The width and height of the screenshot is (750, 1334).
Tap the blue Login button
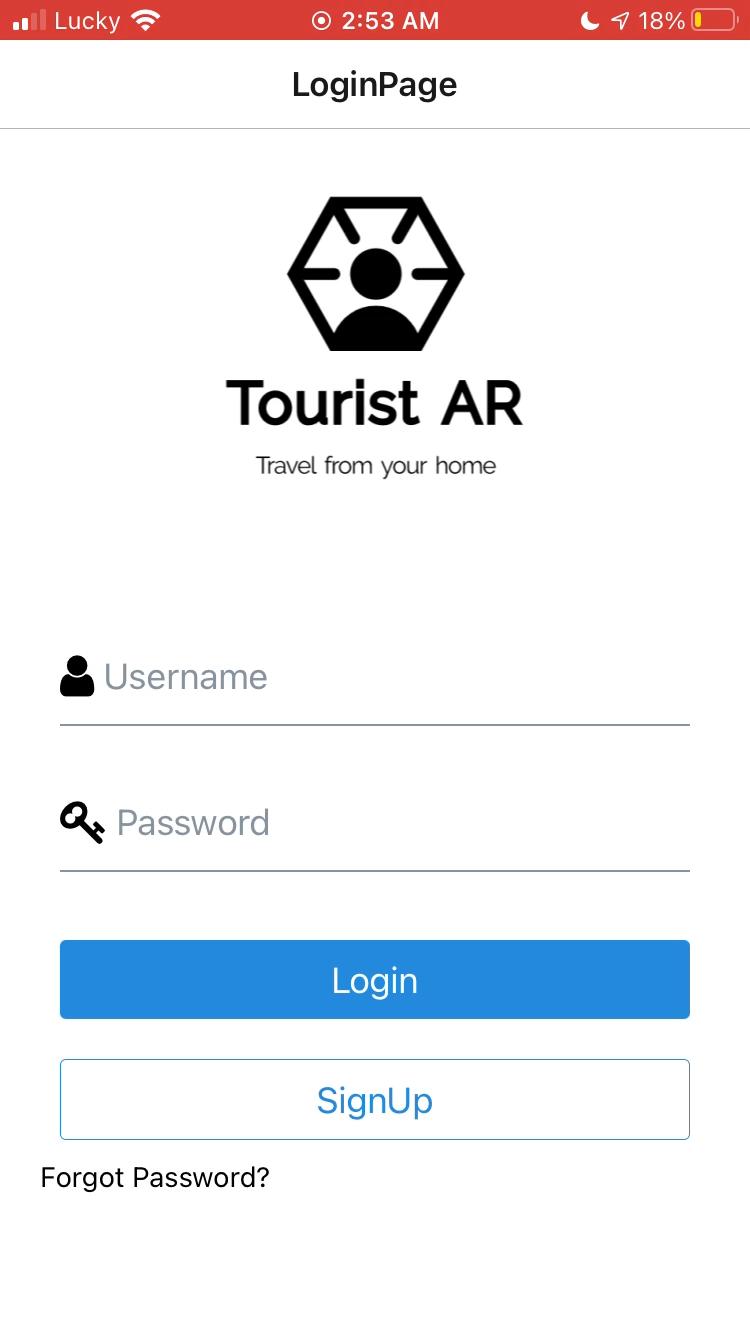pos(375,980)
